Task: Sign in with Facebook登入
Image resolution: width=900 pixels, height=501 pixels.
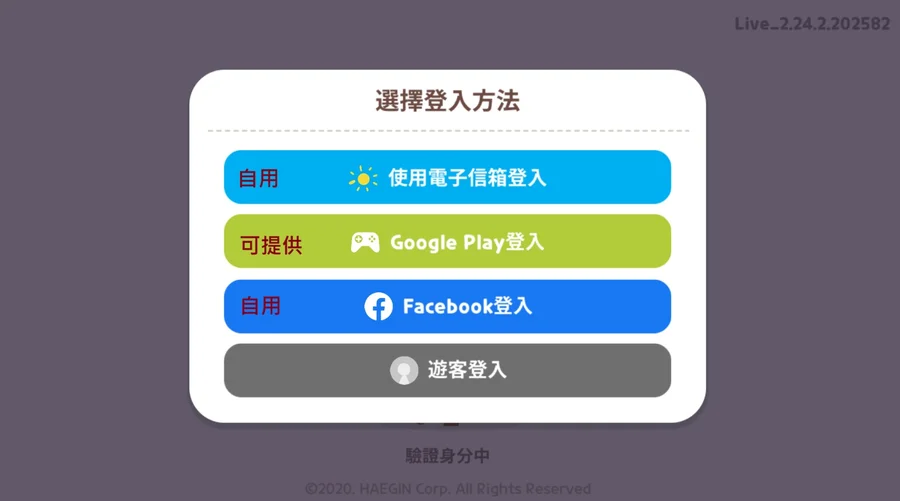Action: tap(447, 306)
